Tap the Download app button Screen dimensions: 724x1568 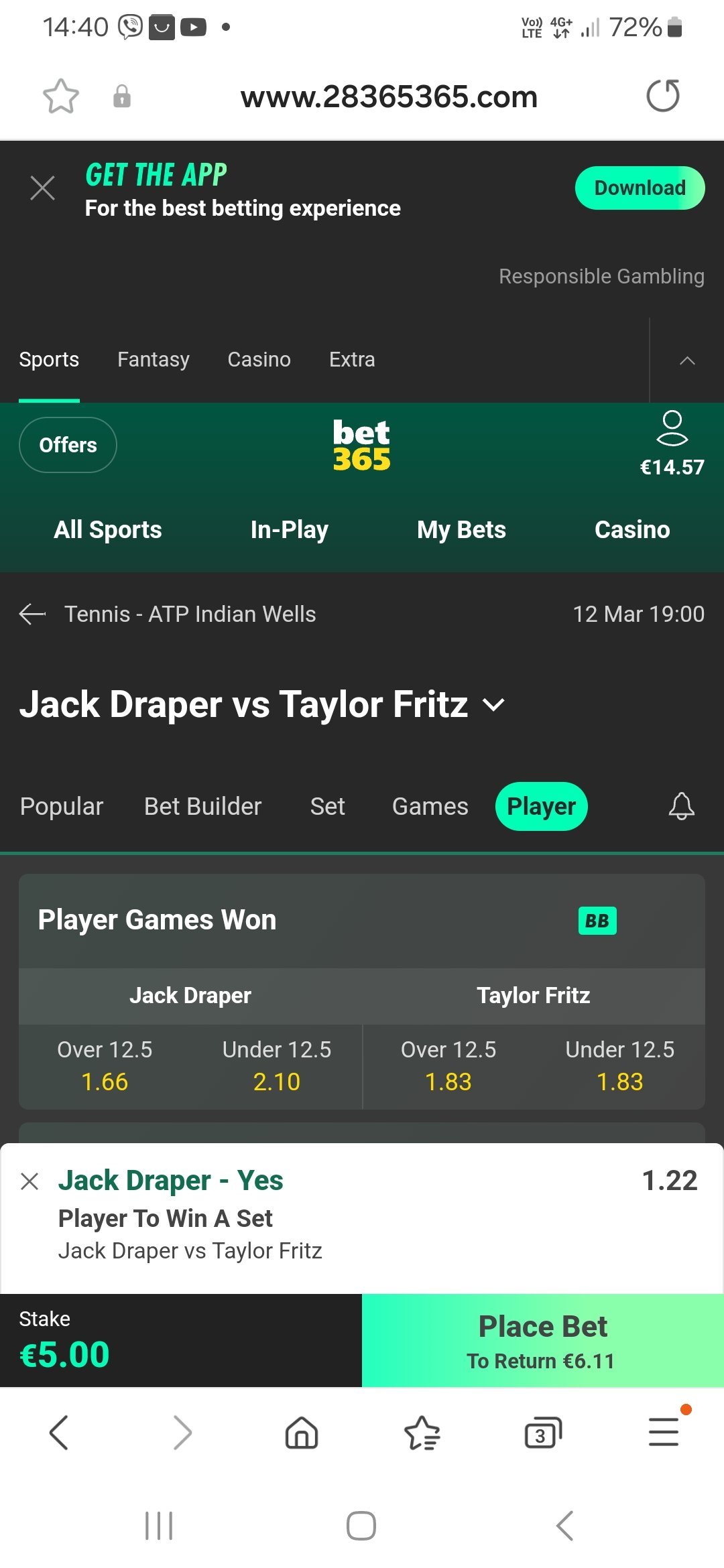click(640, 188)
